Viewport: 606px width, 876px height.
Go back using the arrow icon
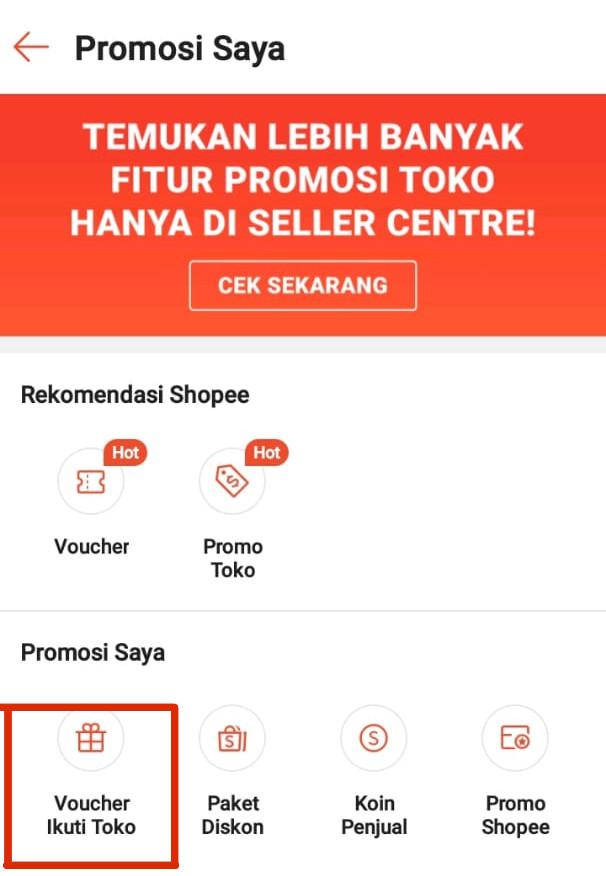31,47
